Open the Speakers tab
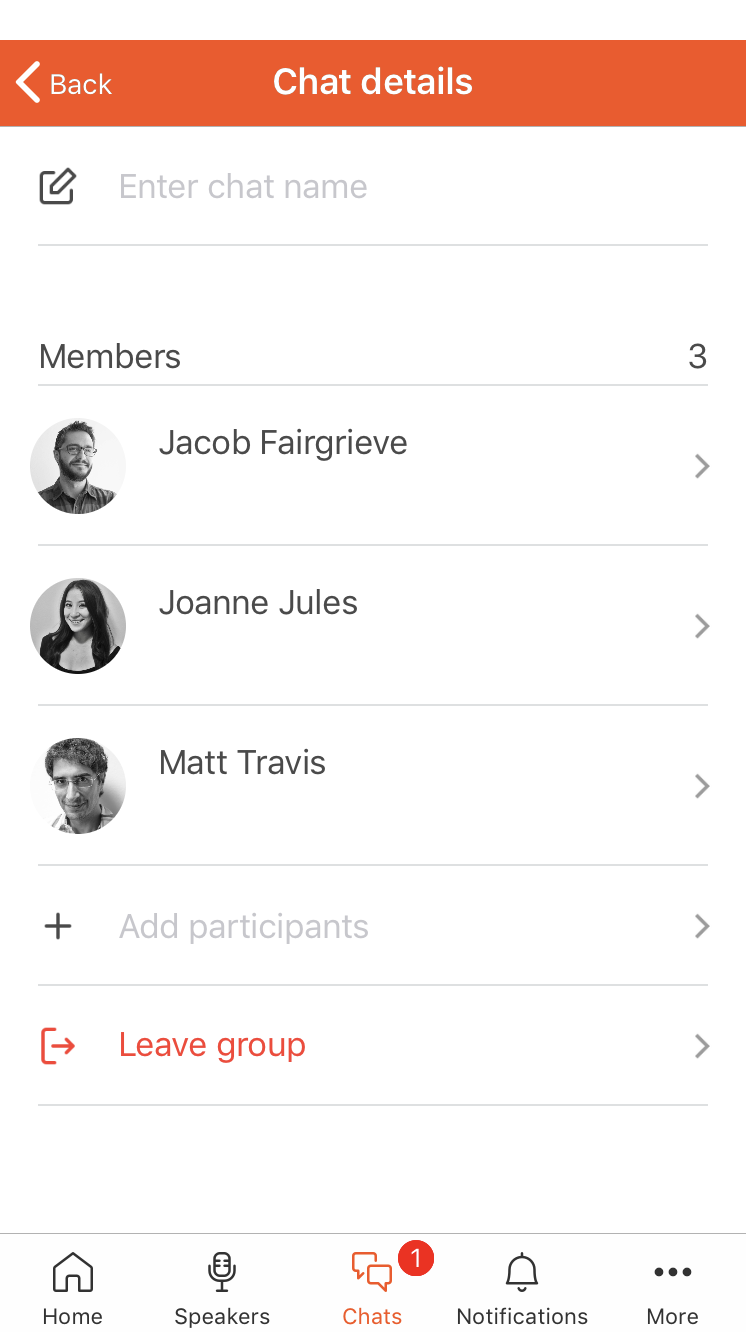This screenshot has width=746, height=1332. coord(222,1288)
